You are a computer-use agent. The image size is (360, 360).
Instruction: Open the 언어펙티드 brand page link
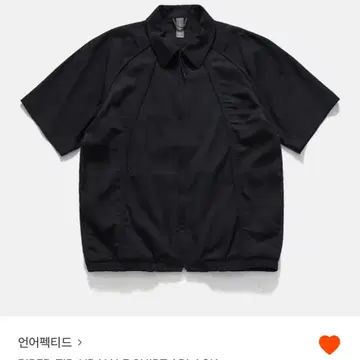point(50,342)
